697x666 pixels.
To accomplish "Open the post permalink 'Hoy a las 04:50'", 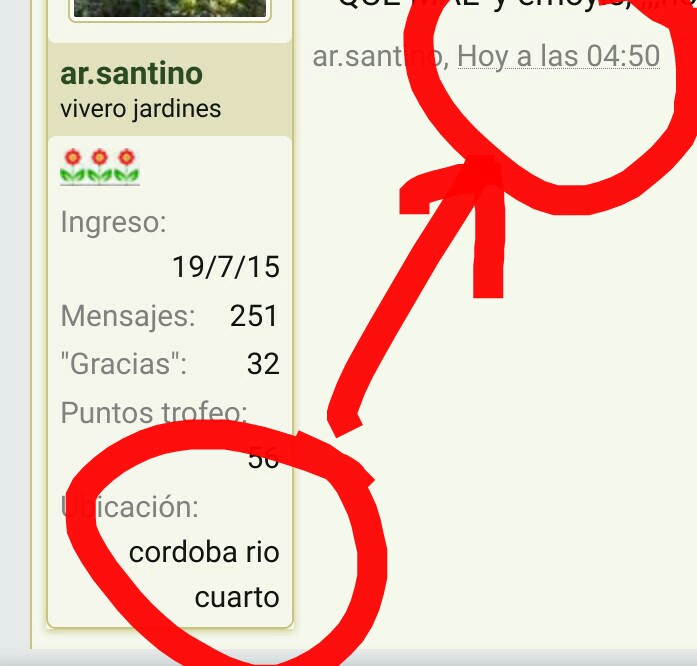I will (558, 56).
